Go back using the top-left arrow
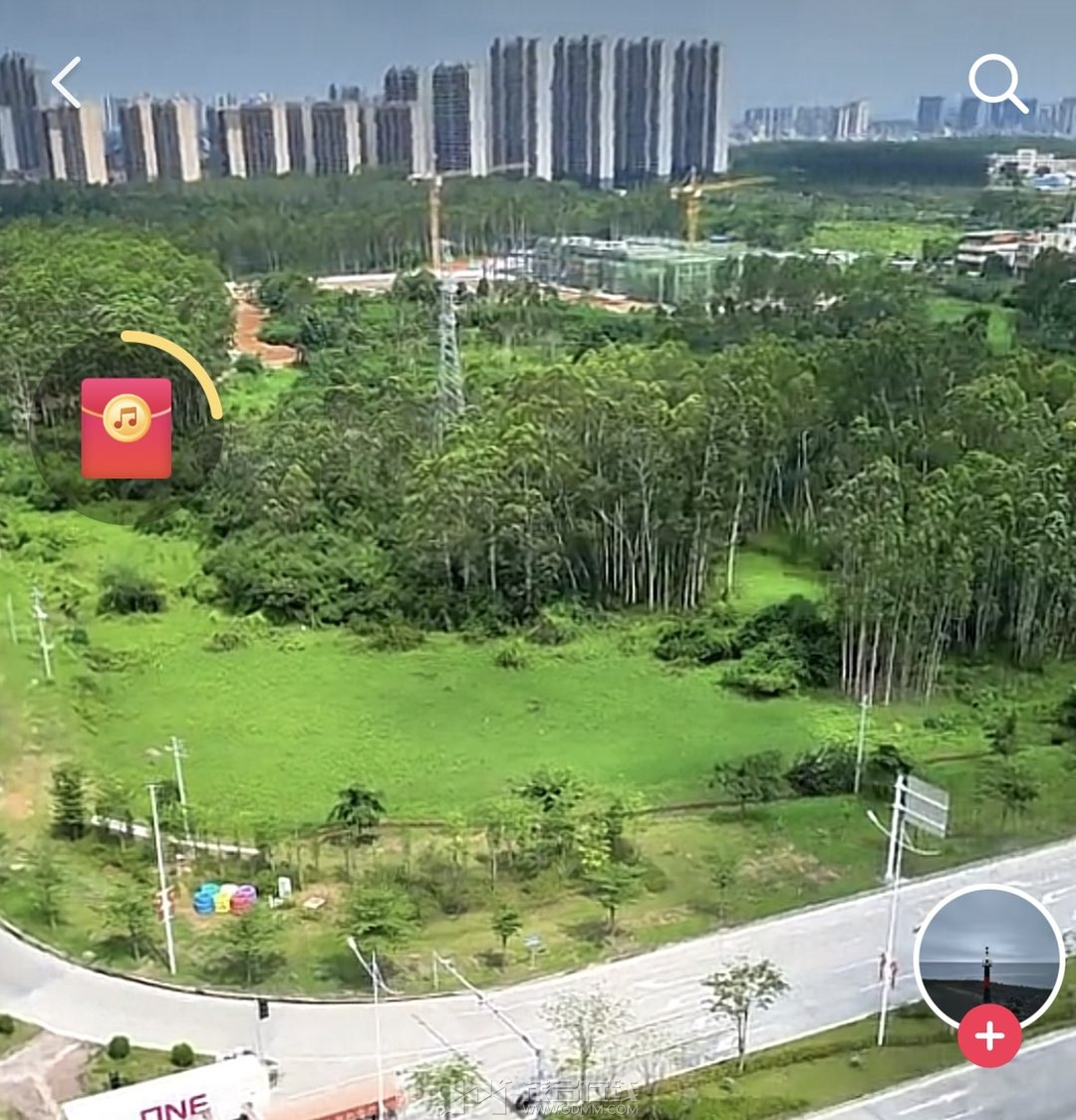The width and height of the screenshot is (1076, 1120). 66,83
